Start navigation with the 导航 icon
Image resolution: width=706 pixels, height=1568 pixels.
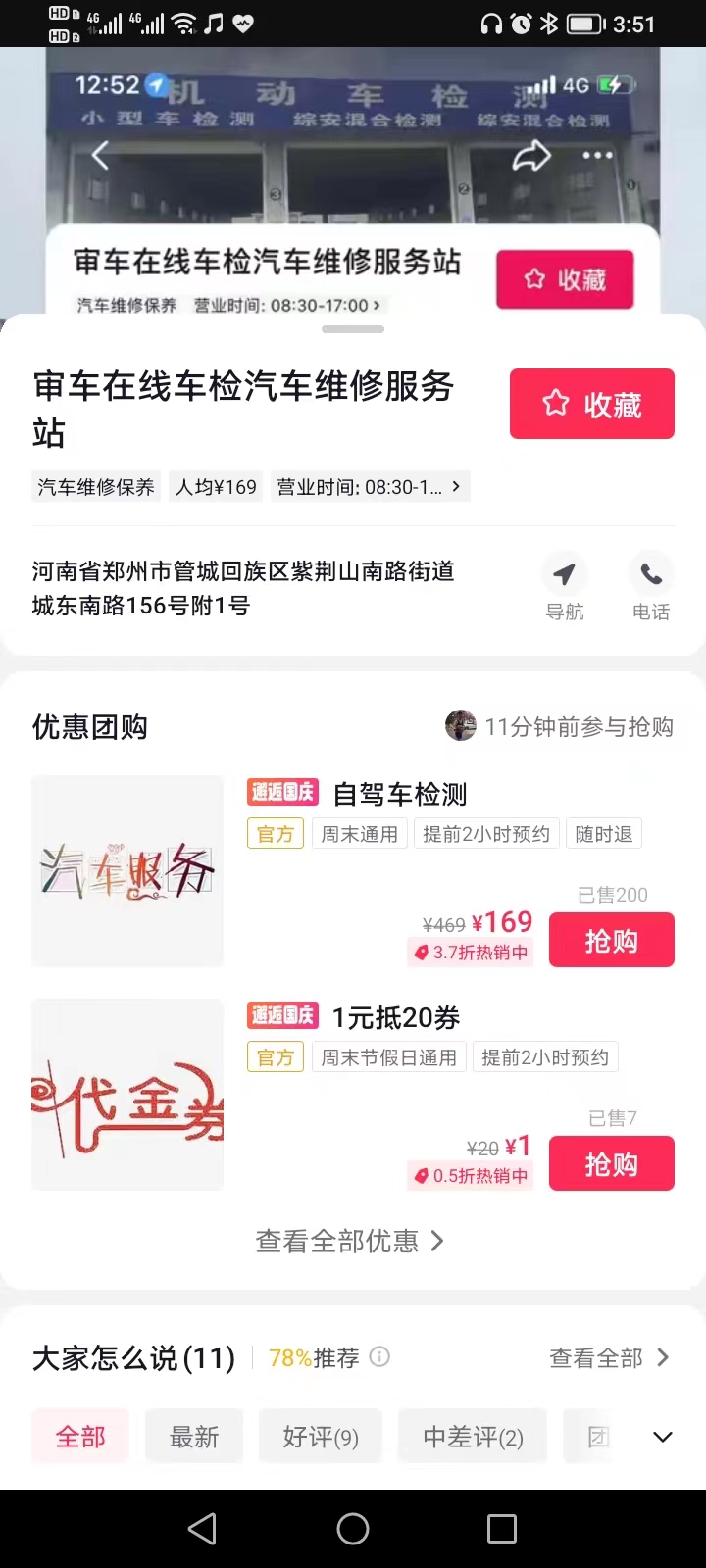(x=564, y=588)
